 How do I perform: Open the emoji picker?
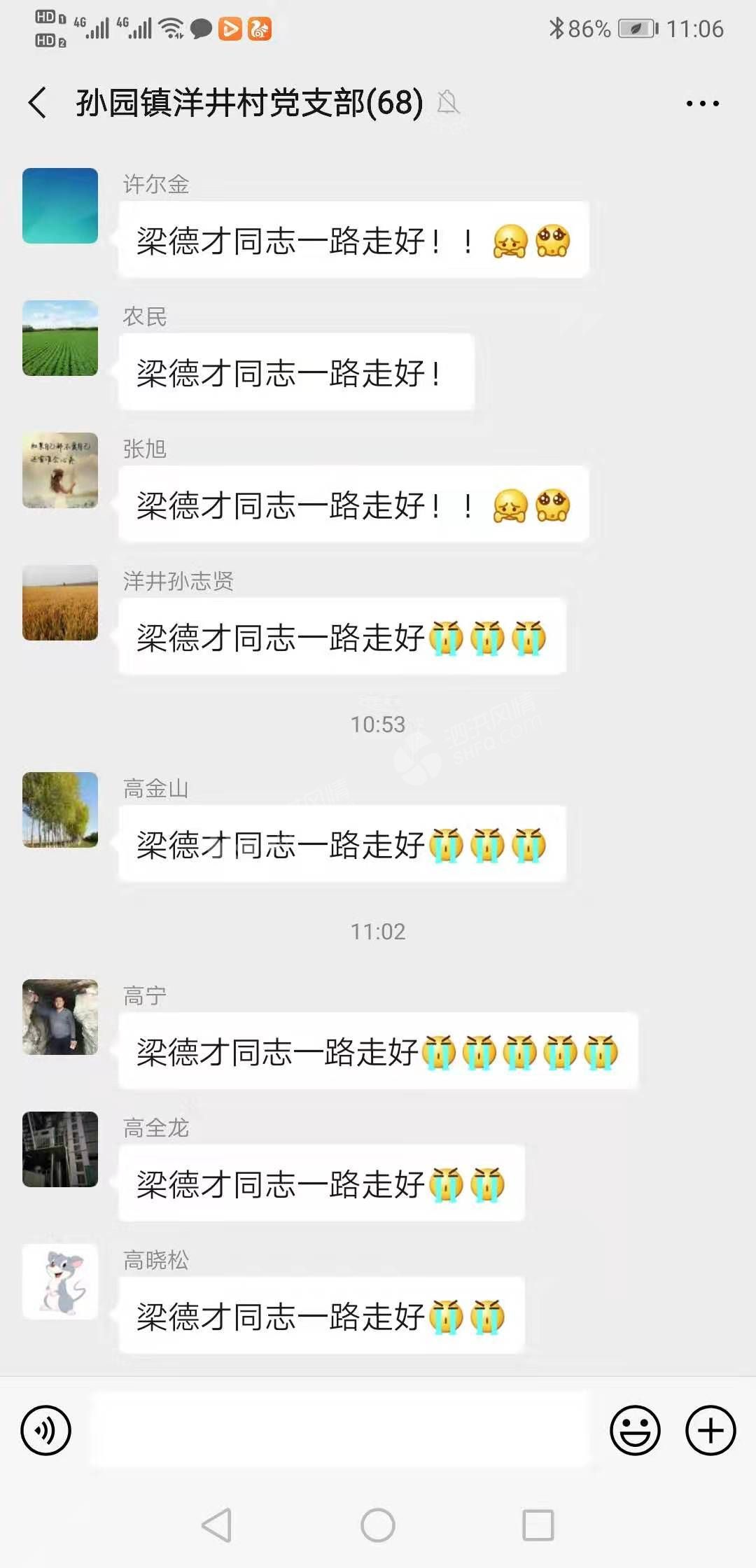[x=635, y=1430]
